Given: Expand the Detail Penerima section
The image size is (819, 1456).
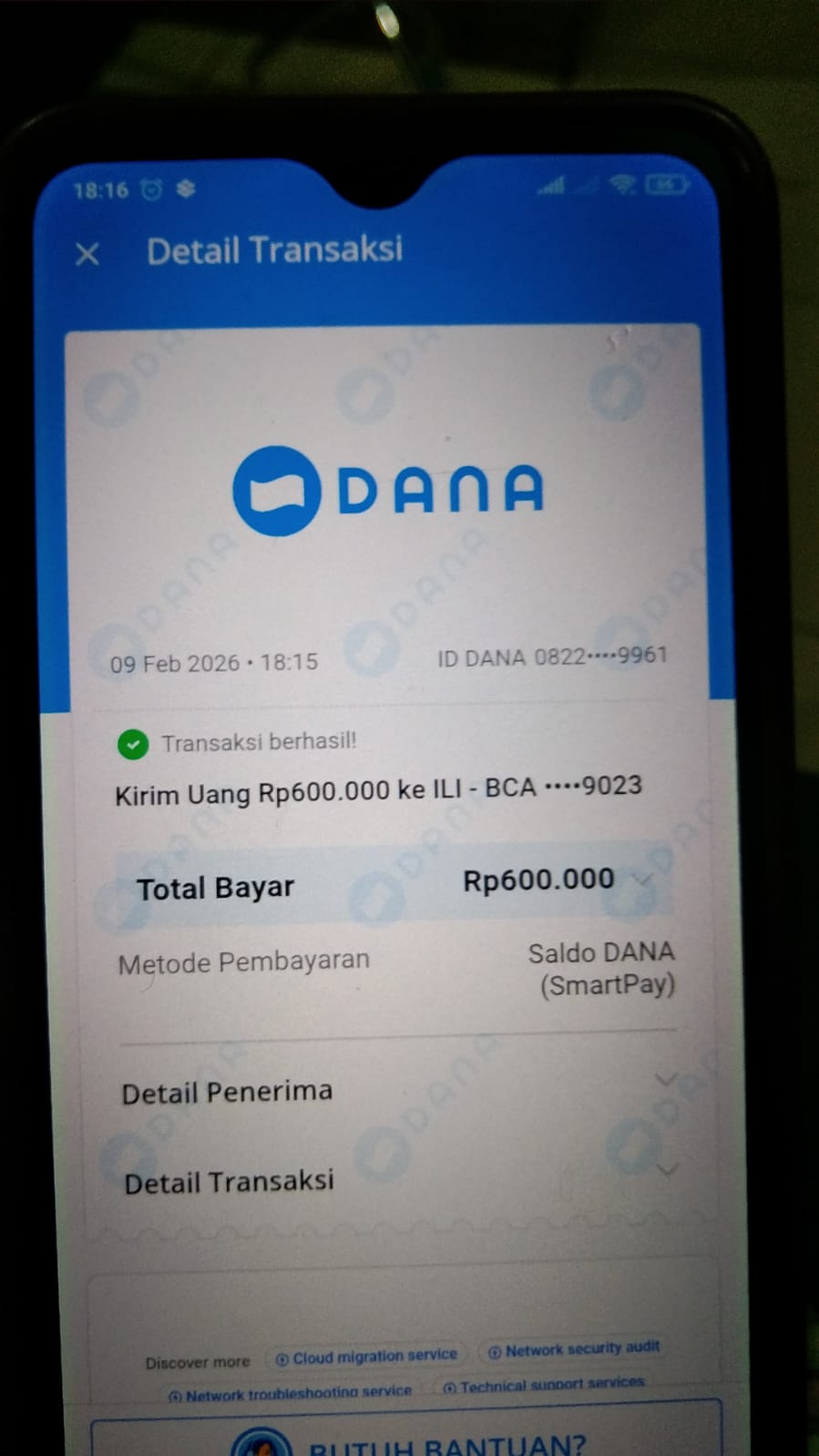Looking at the screenshot, I should tap(666, 1080).
